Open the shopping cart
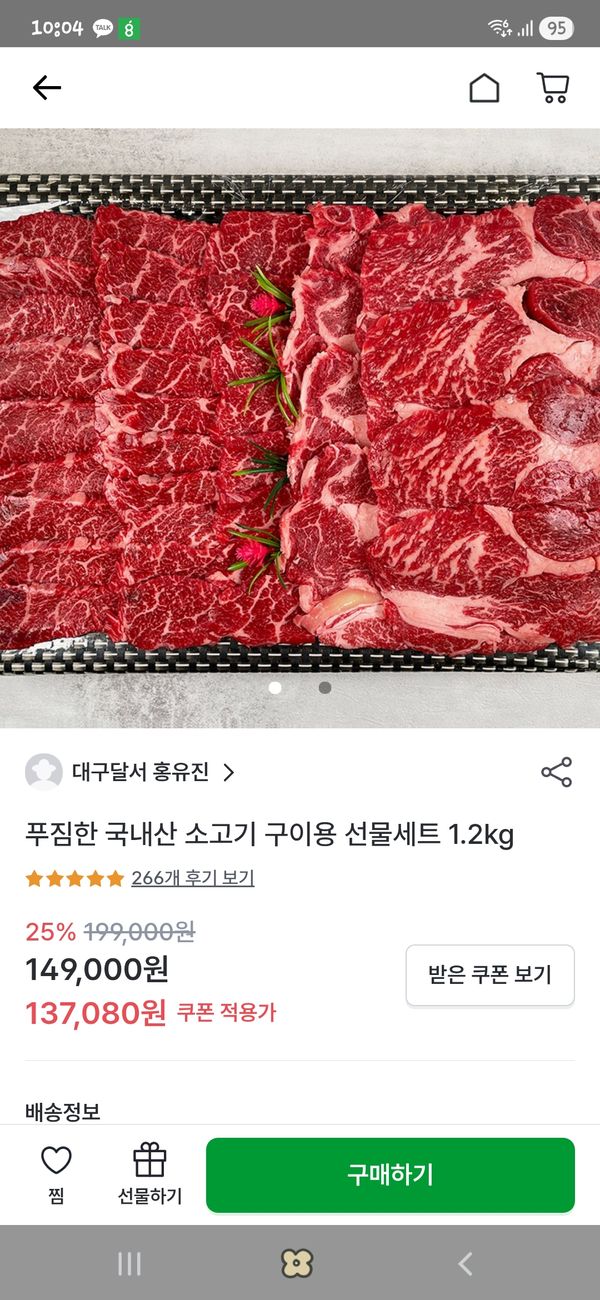600x1300 pixels. 553,88
